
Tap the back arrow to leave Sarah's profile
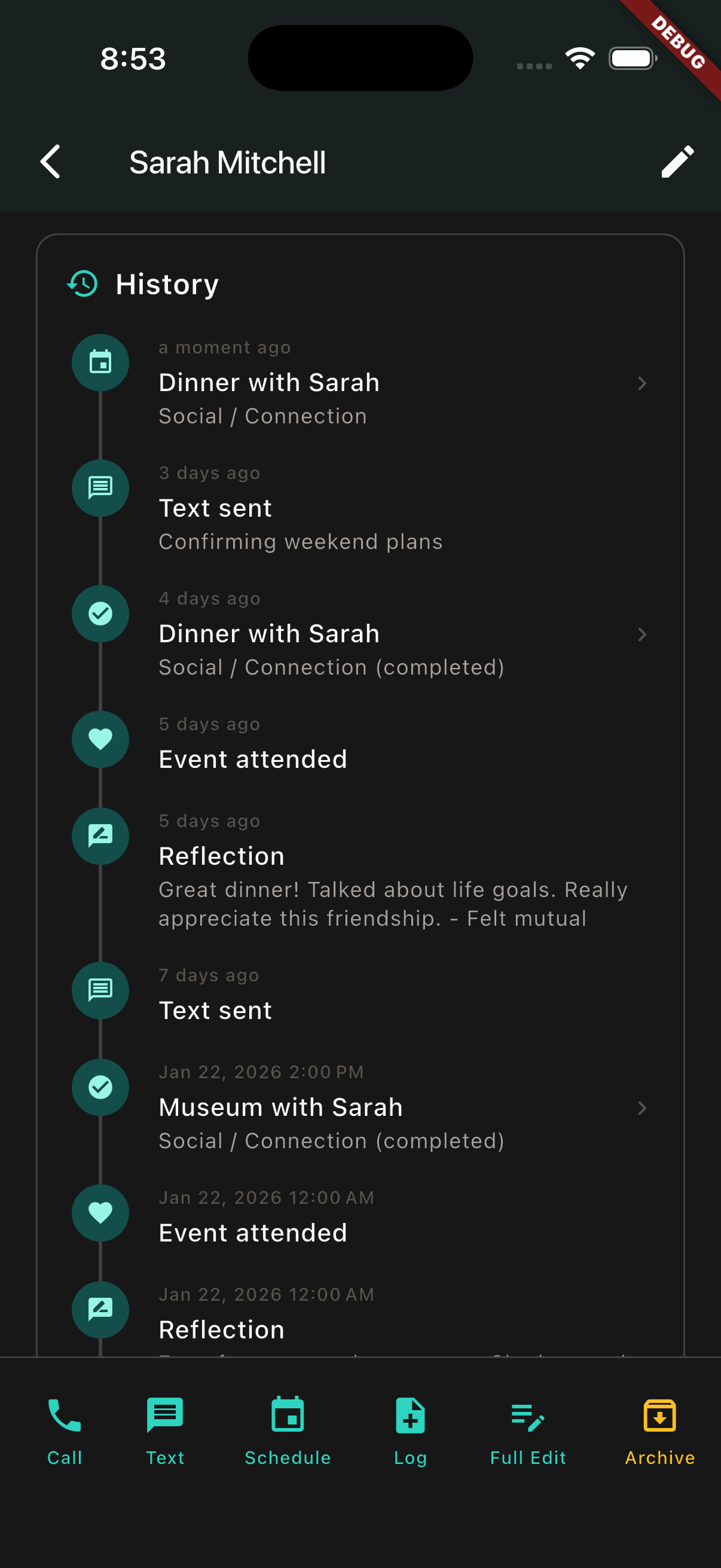(50, 162)
